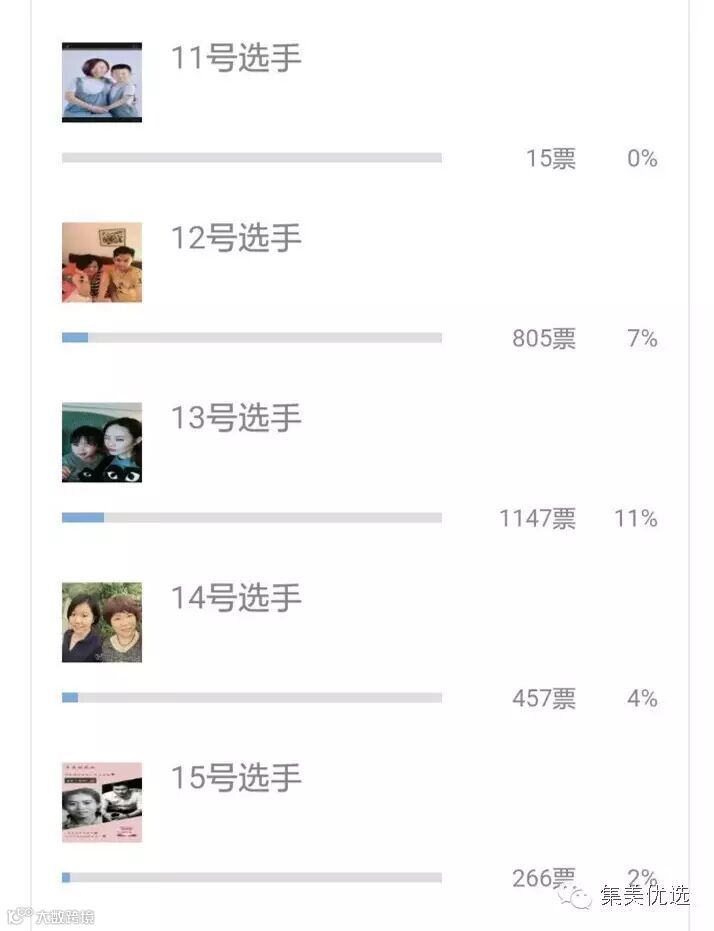Enlarge the 13号选手 photo

coord(102,442)
